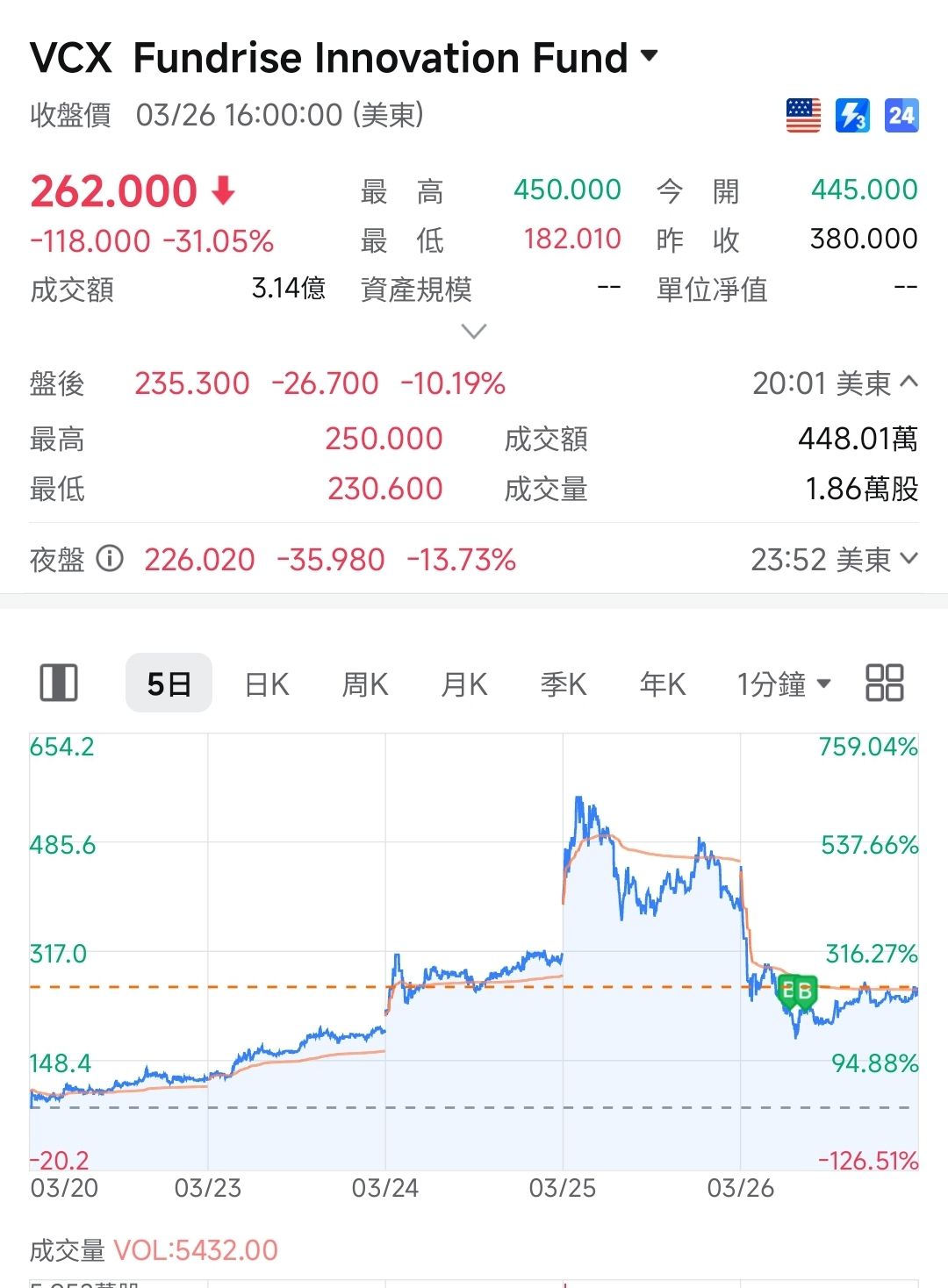
Task: Tap the blue lightning level-3 quote icon
Action: click(851, 115)
